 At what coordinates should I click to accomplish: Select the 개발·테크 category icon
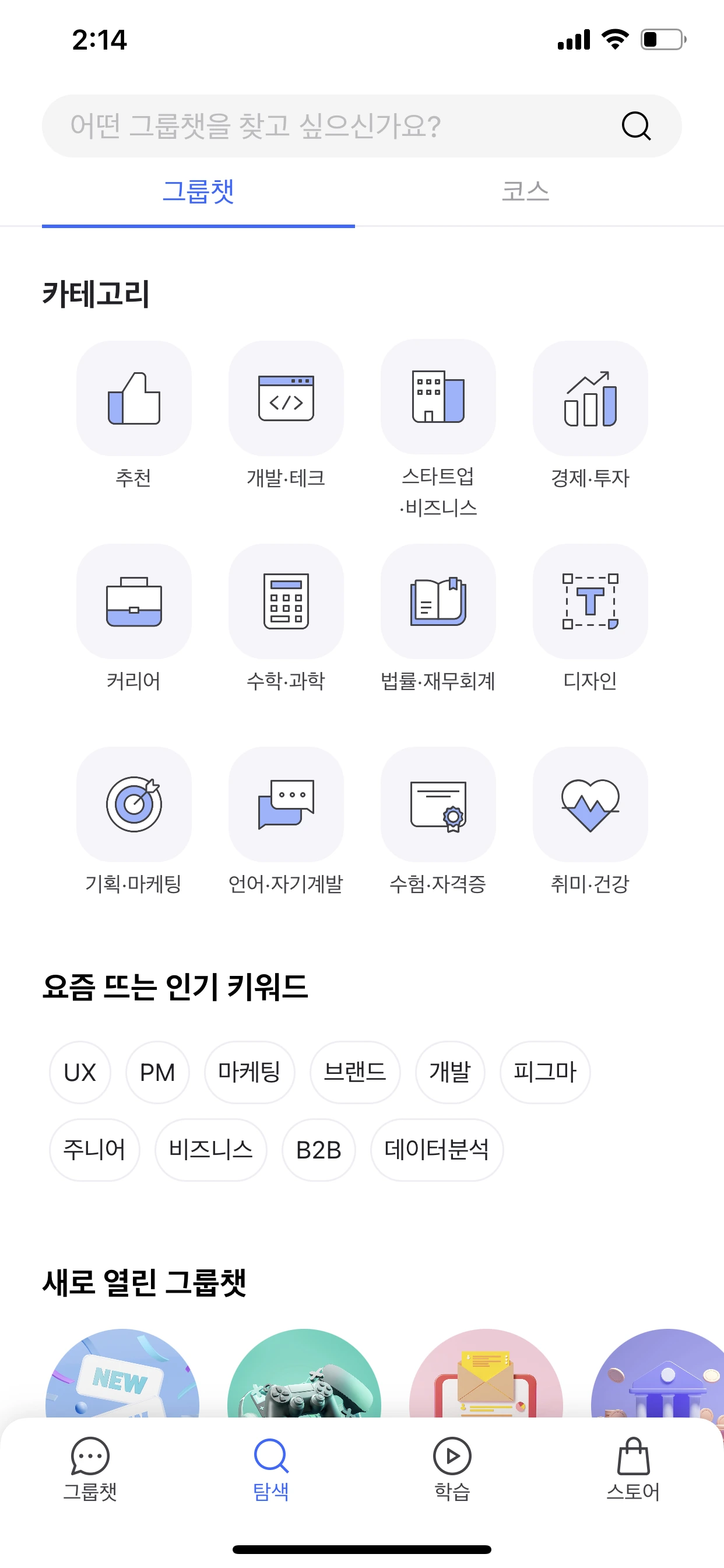[x=286, y=398]
